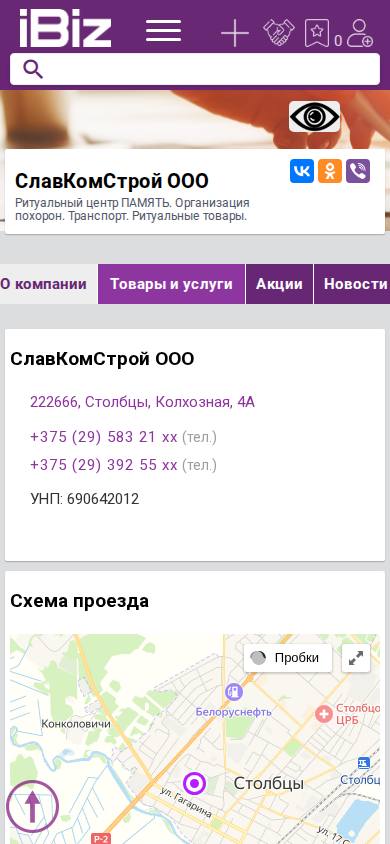Enable Пробки traffic layer on map
This screenshot has height=844, width=390.
click(288, 658)
